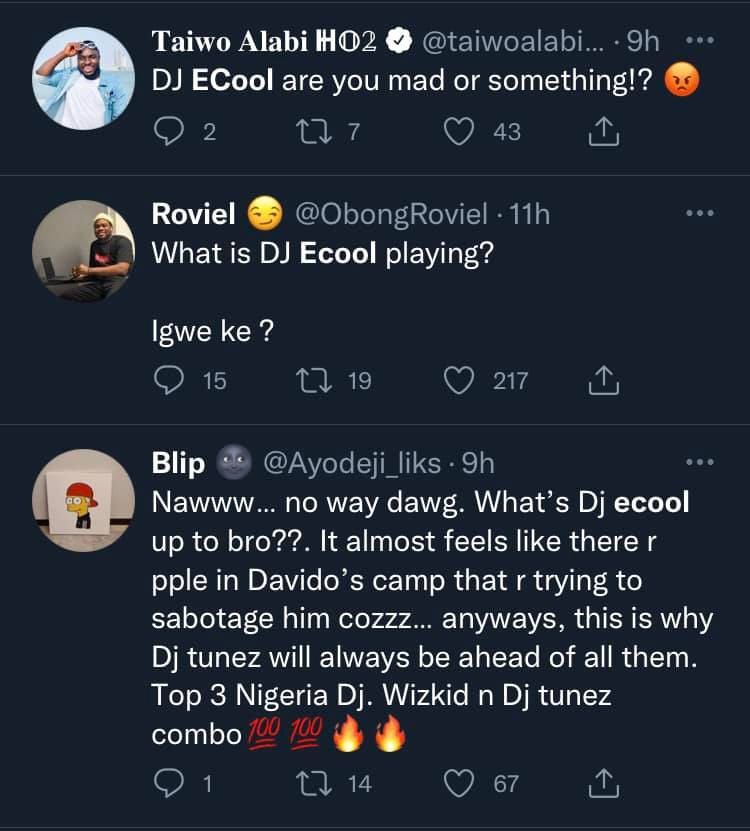Reply to Blip's tweet

click(x=169, y=784)
